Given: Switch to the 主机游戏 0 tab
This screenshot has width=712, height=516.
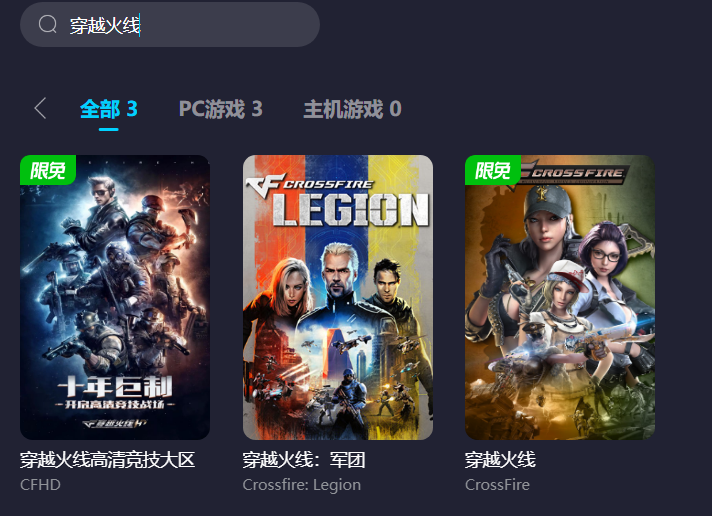Looking at the screenshot, I should point(352,109).
